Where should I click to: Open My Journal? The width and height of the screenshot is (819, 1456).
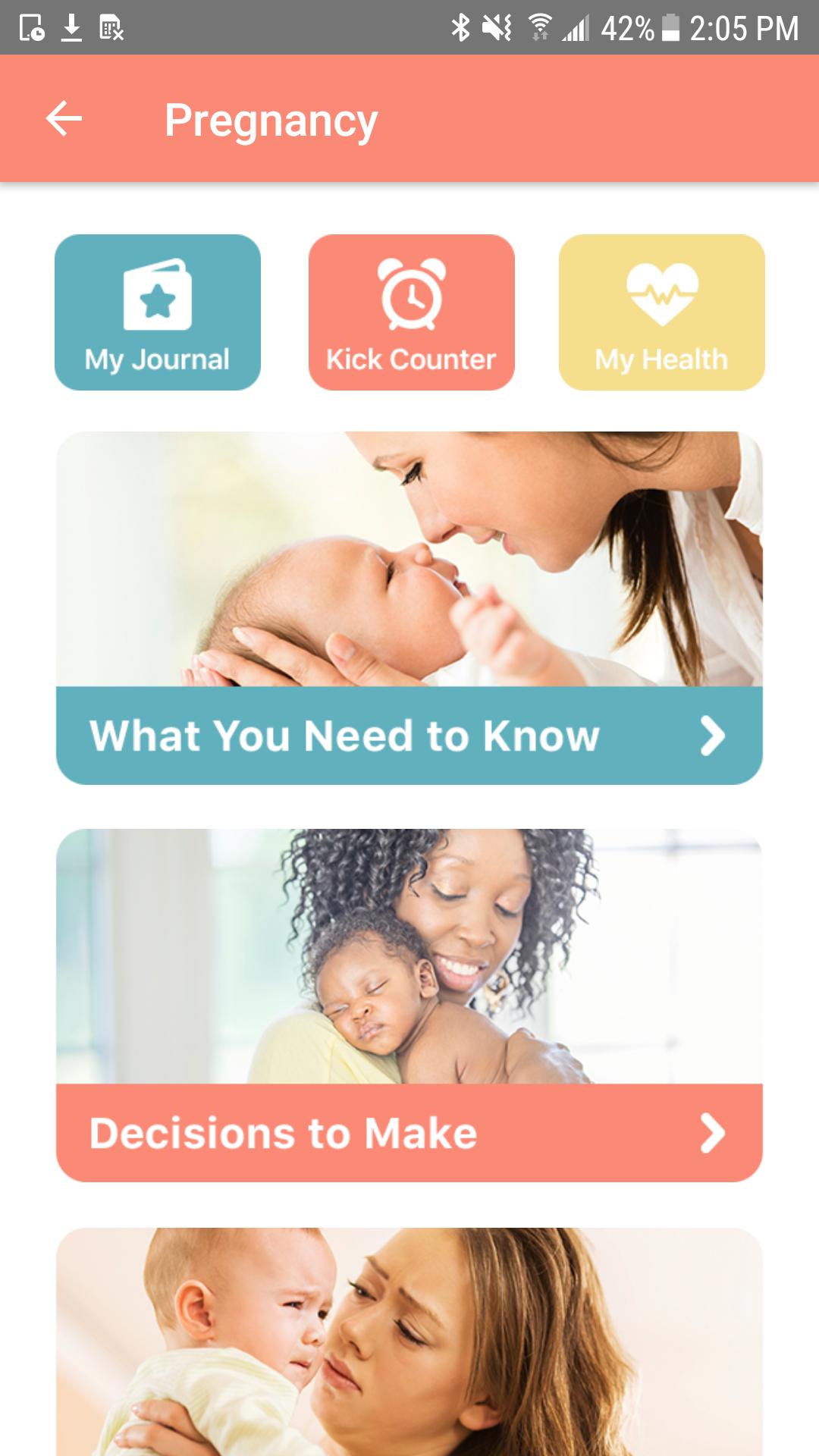click(x=158, y=312)
